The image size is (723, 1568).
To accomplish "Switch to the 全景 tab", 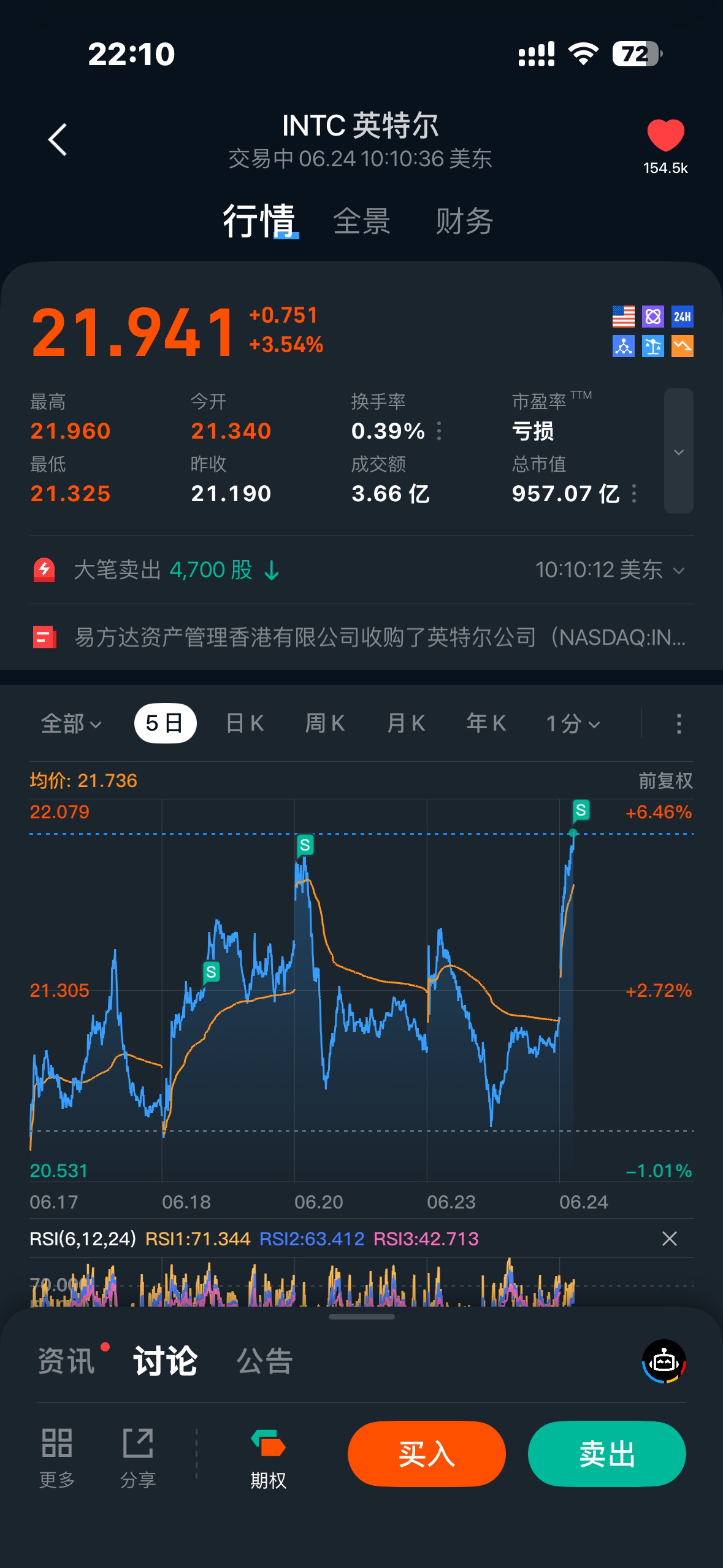I will click(x=361, y=221).
